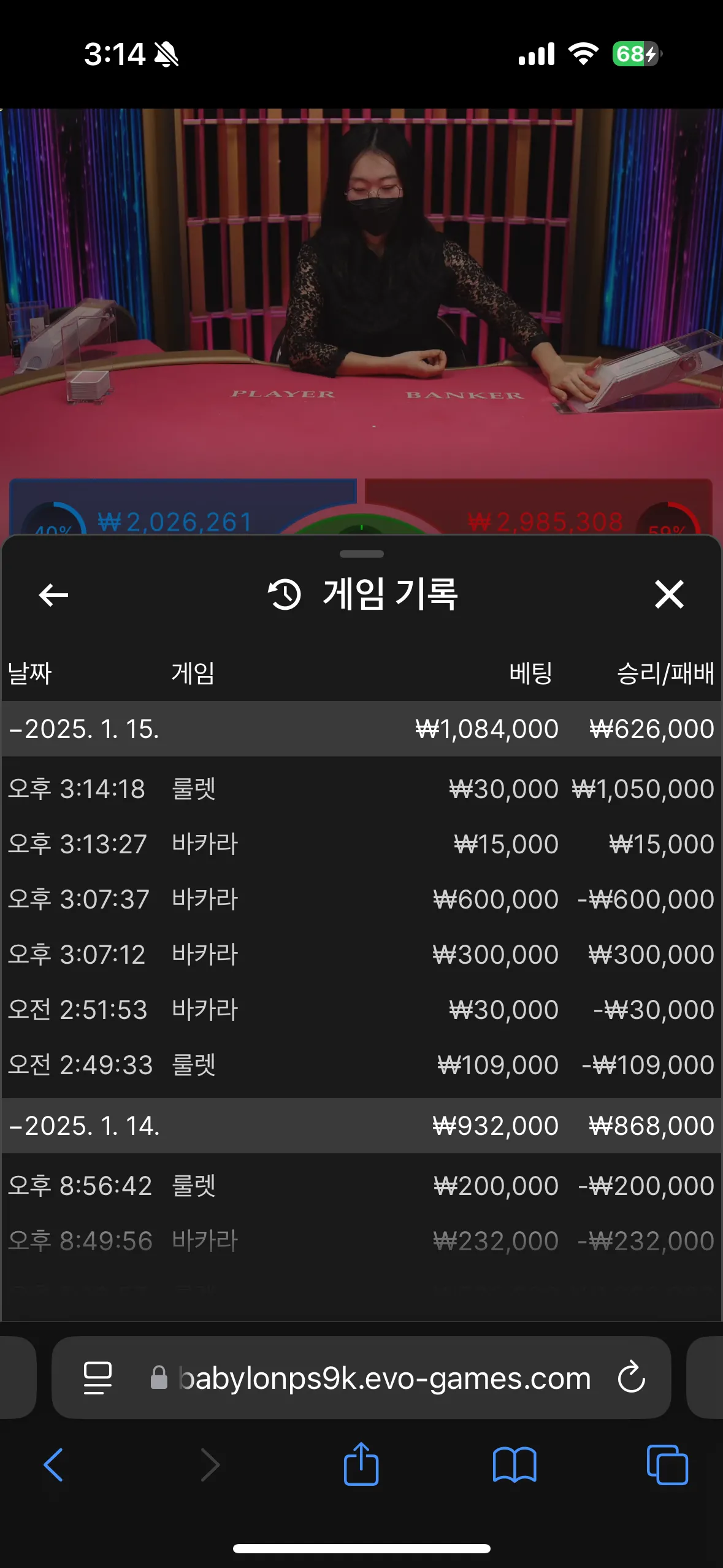
Task: View the 오후 3:07:37 바카라 bet details
Action: [361, 899]
